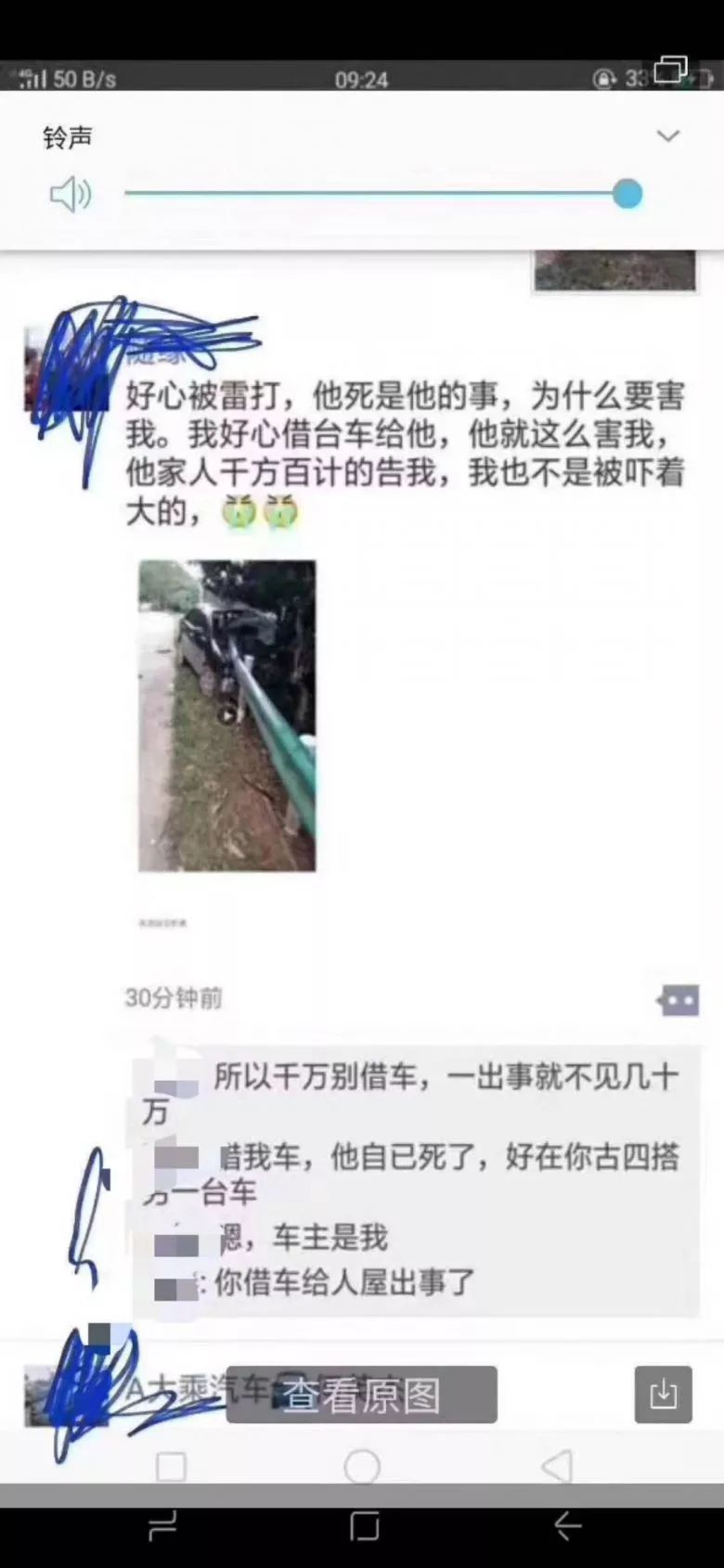Mute ringtone via the speaker icon

click(x=71, y=195)
